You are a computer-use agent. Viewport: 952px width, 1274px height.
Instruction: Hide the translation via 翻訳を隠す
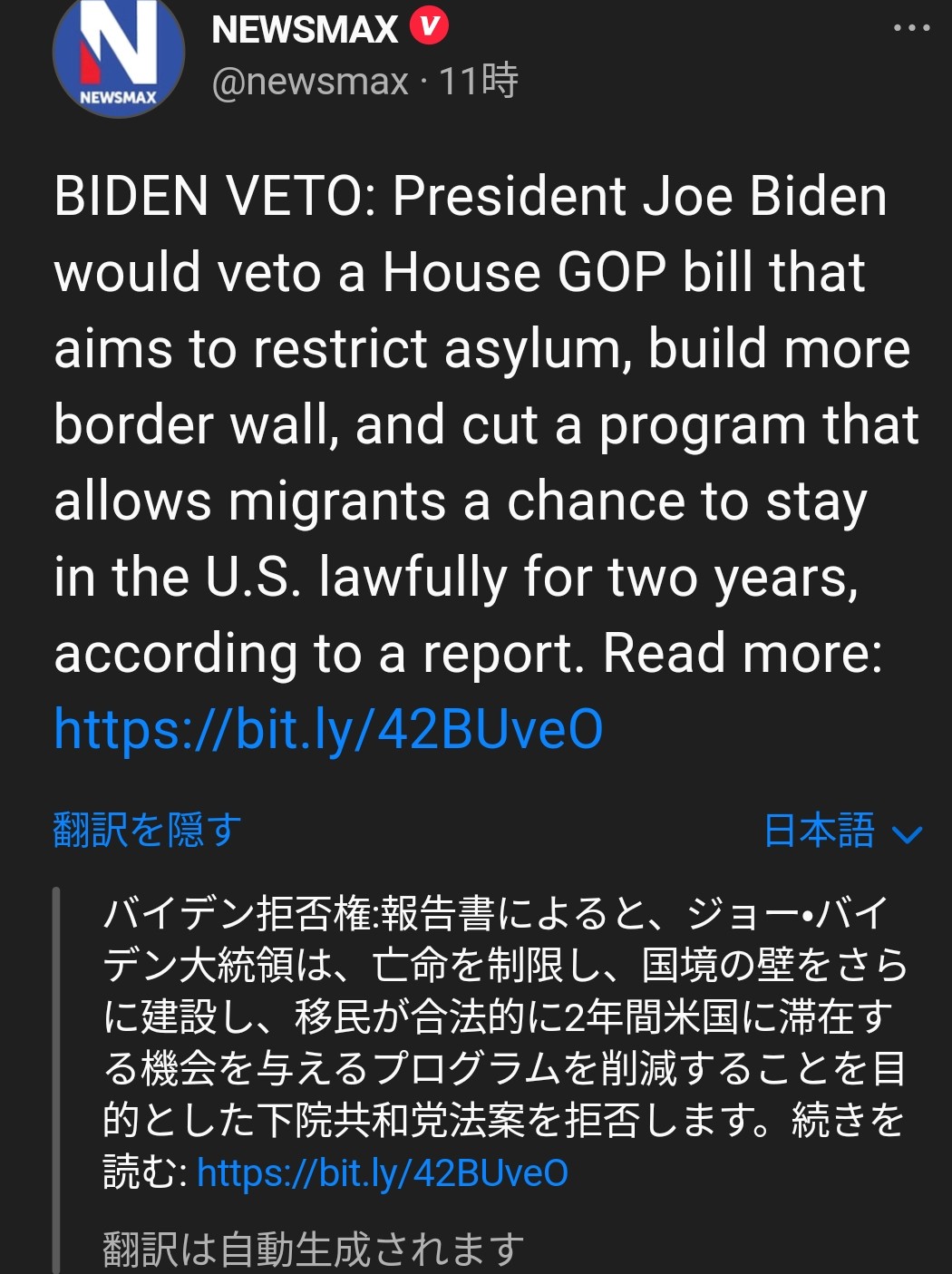point(148,830)
